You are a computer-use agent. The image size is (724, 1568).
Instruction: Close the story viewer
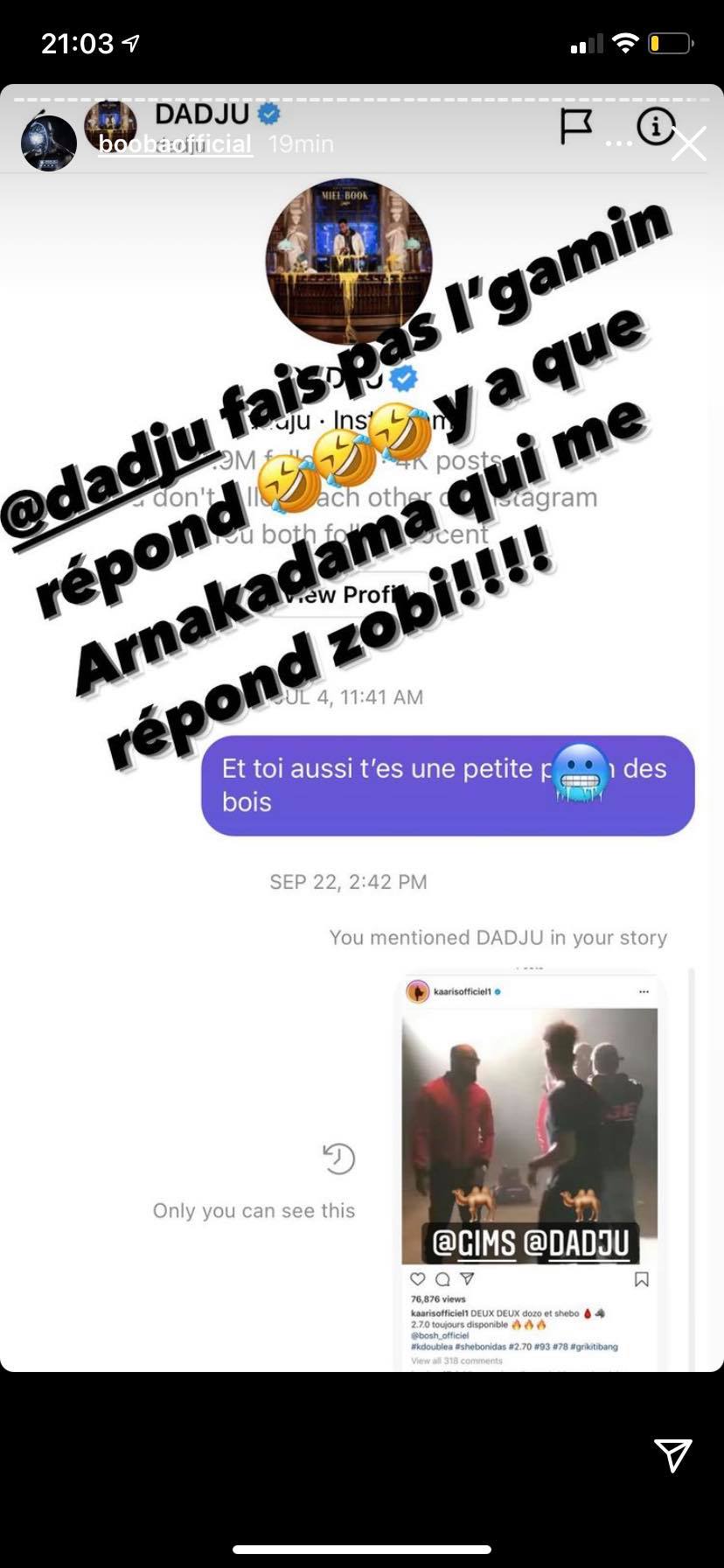688,144
